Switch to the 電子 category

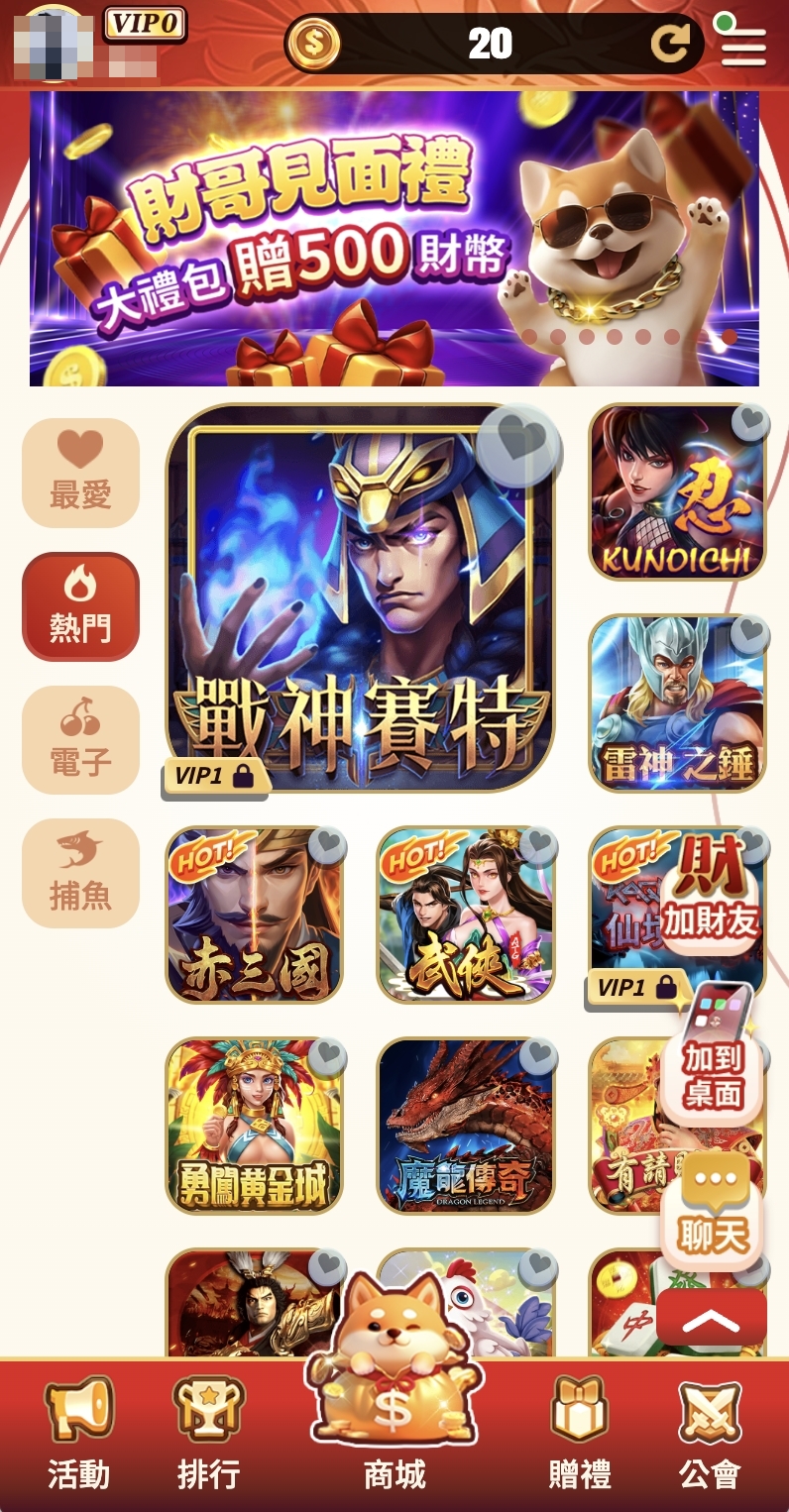[x=80, y=739]
